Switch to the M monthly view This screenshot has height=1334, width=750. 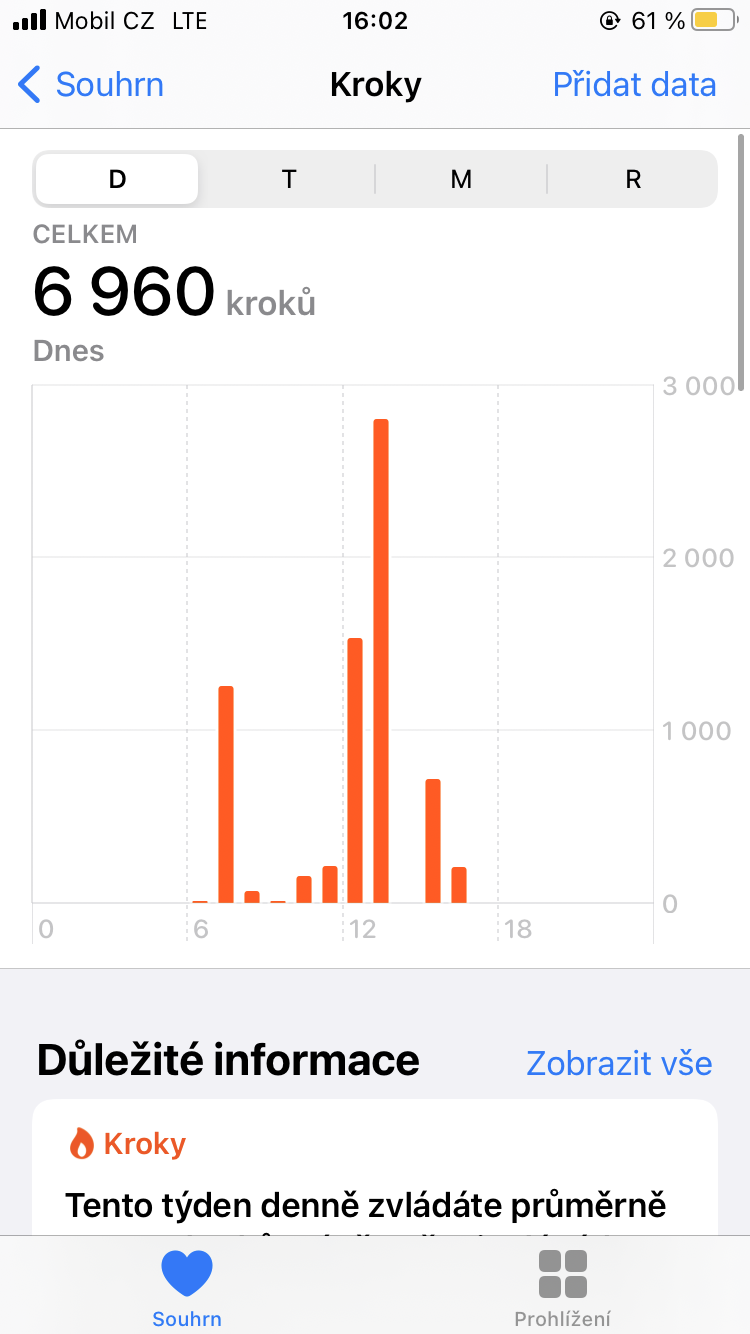click(x=461, y=179)
